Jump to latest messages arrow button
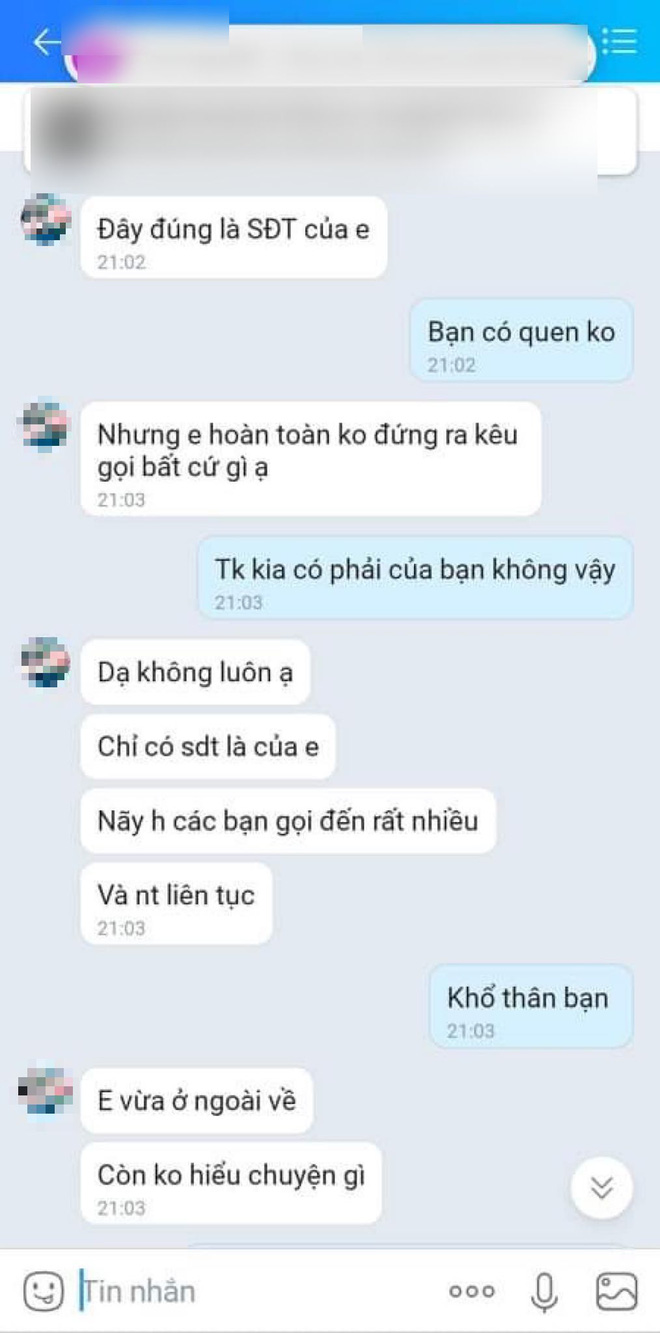Viewport: 660px width, 1333px height. click(601, 1188)
